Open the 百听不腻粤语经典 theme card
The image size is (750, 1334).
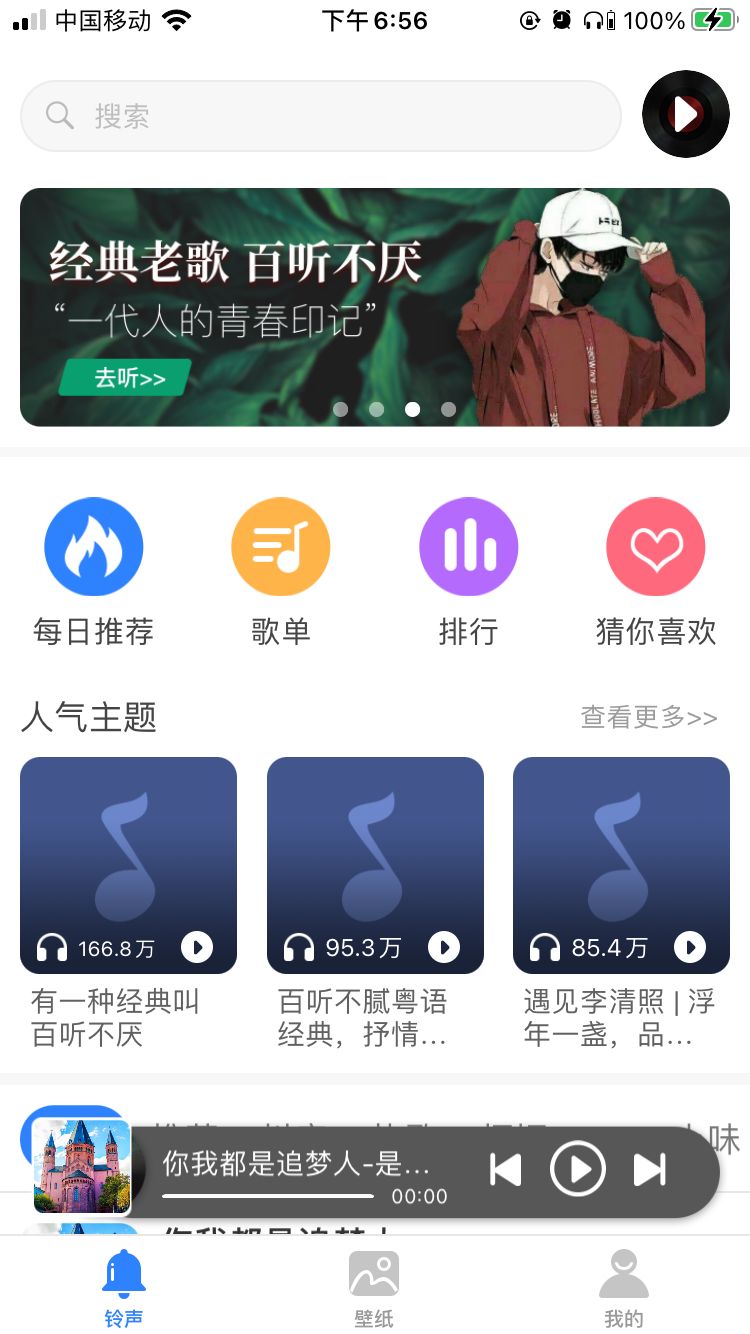tap(375, 865)
